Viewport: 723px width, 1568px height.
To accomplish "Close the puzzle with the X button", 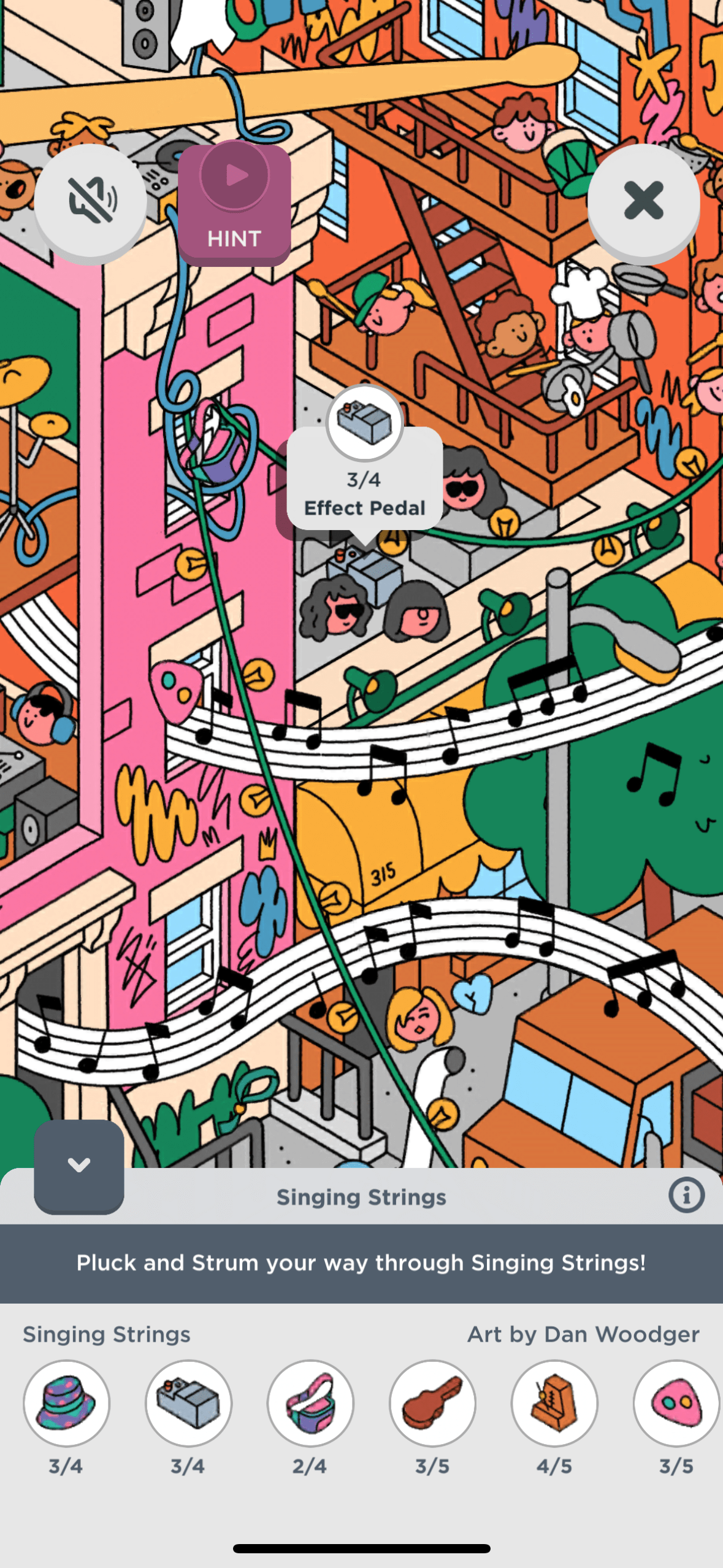I will 643,201.
